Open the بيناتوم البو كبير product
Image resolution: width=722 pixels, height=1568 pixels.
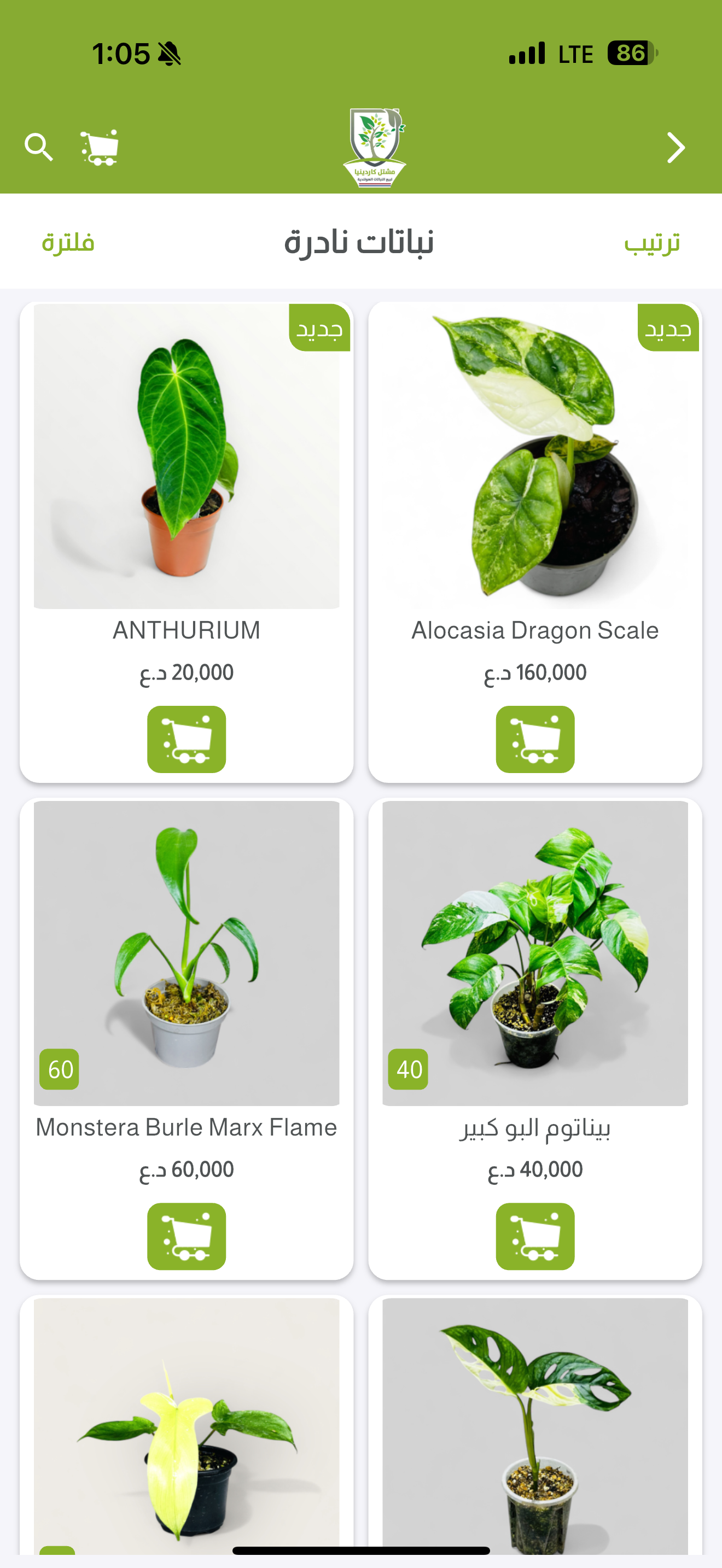534,953
